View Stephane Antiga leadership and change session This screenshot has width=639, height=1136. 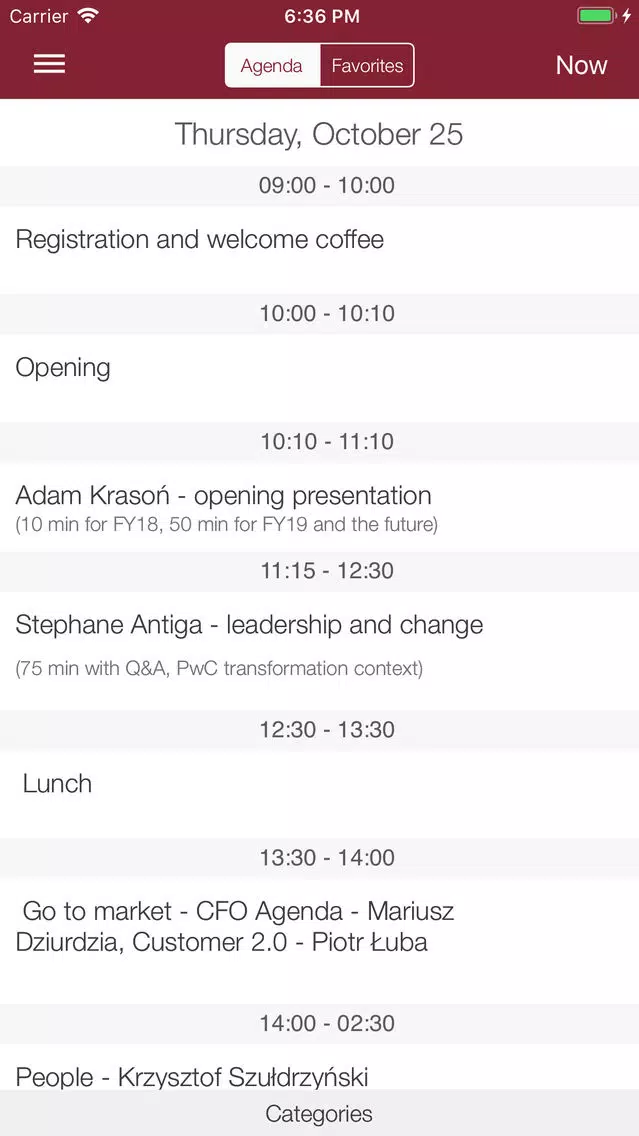(x=249, y=626)
